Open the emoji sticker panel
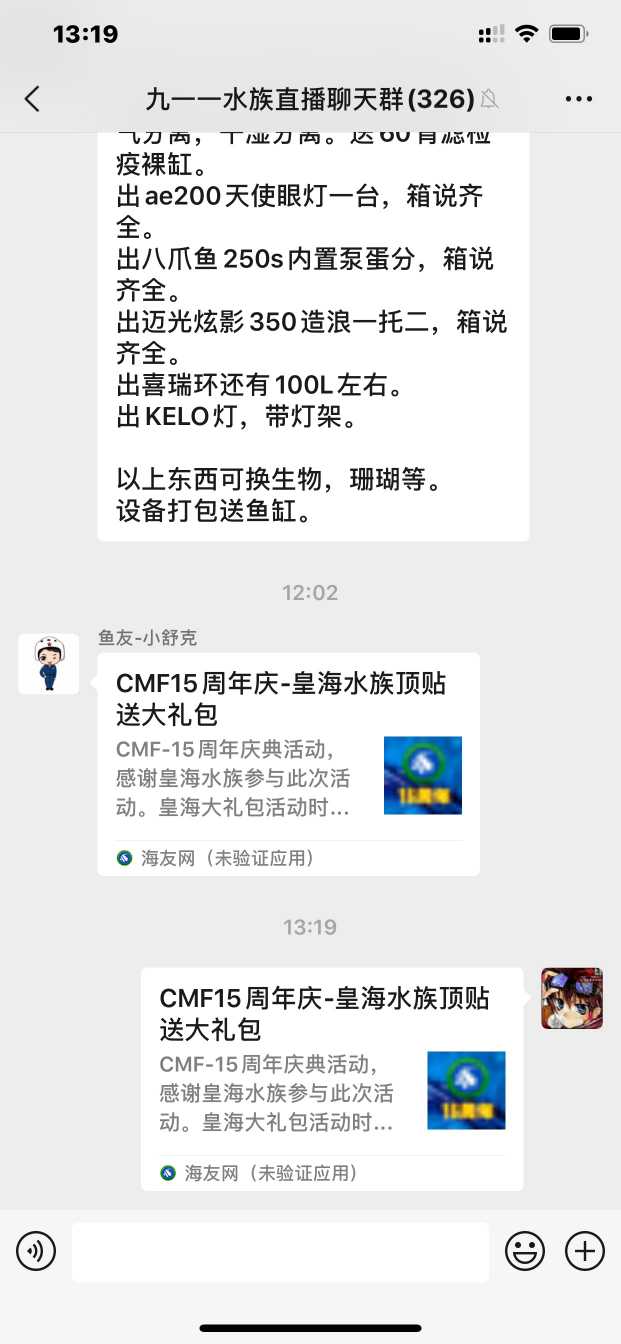Screen dimensions: 621x1344 (525, 1251)
